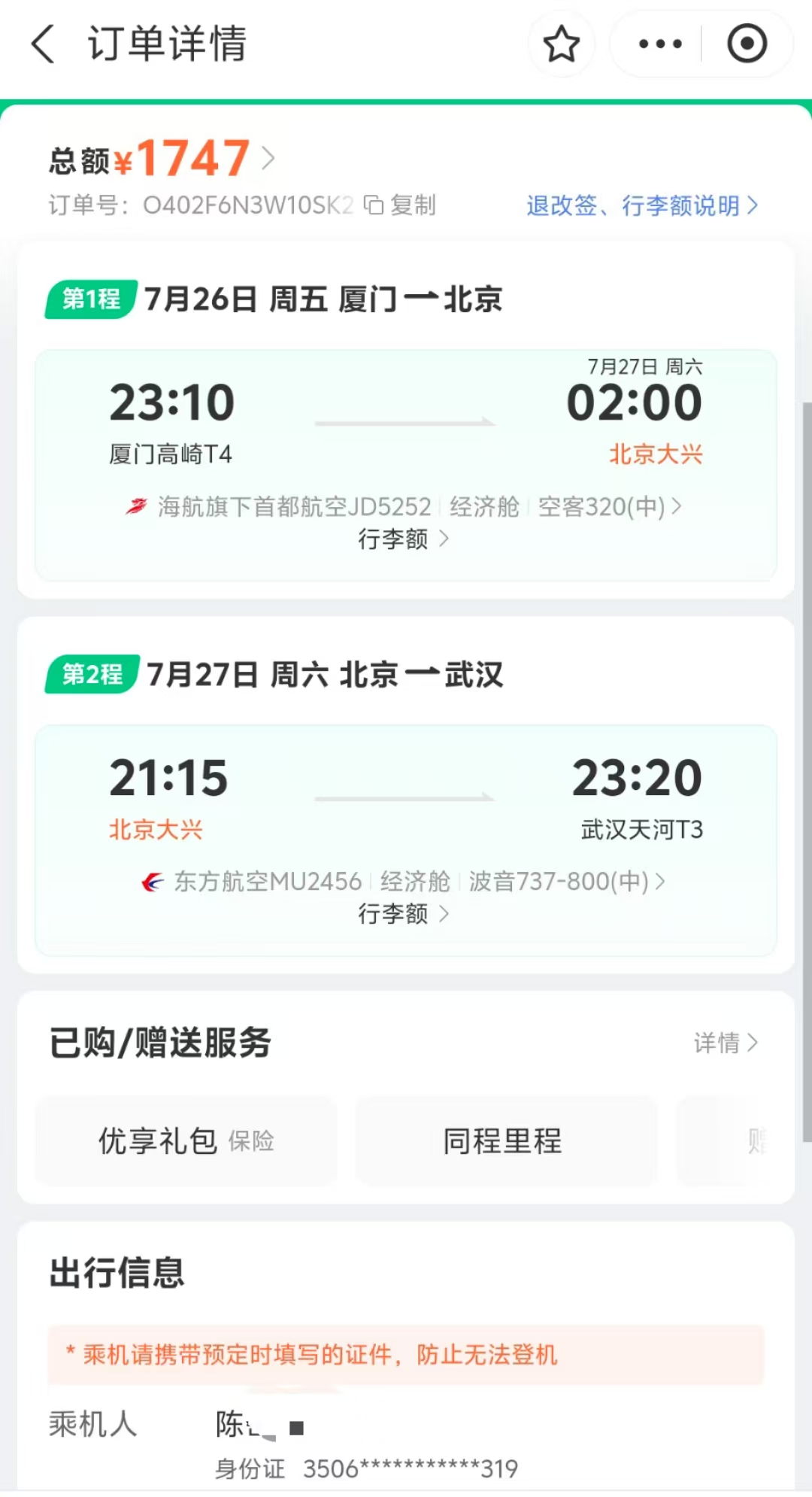View JD5252 flight details
This screenshot has height=1497, width=812.
[404, 506]
